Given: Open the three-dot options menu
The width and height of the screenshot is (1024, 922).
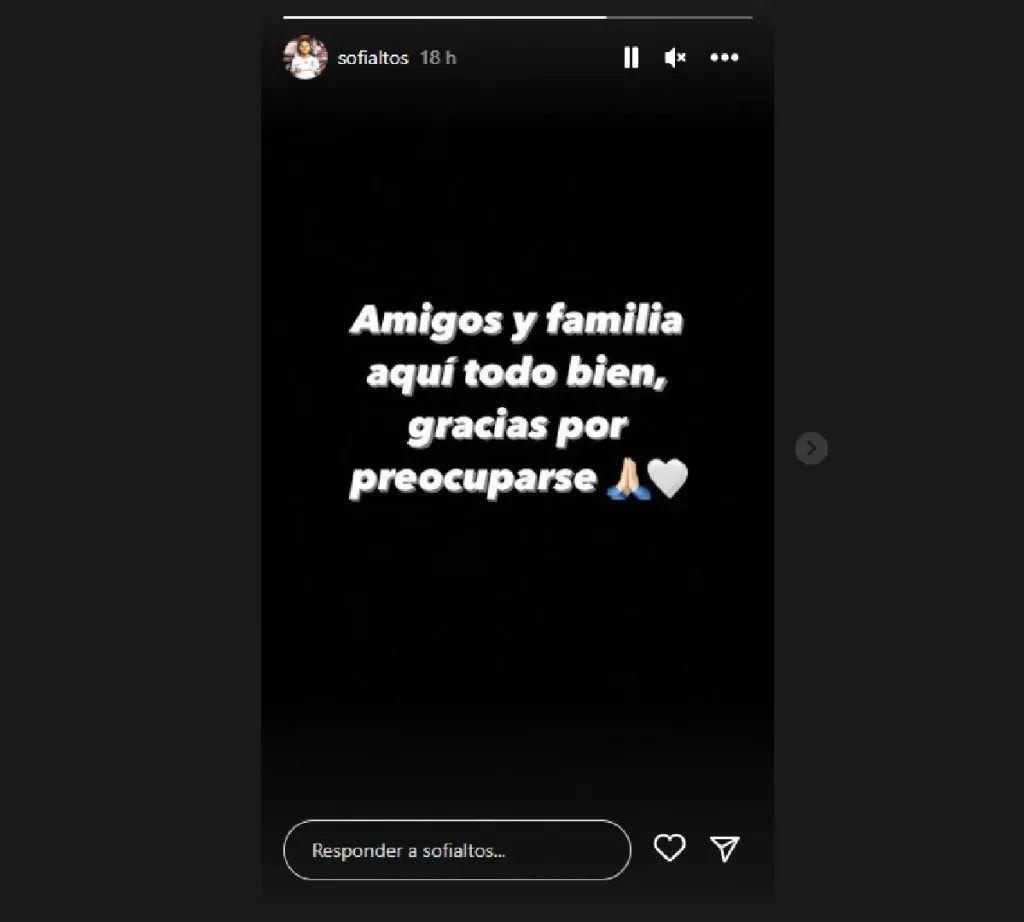Looking at the screenshot, I should coord(724,58).
